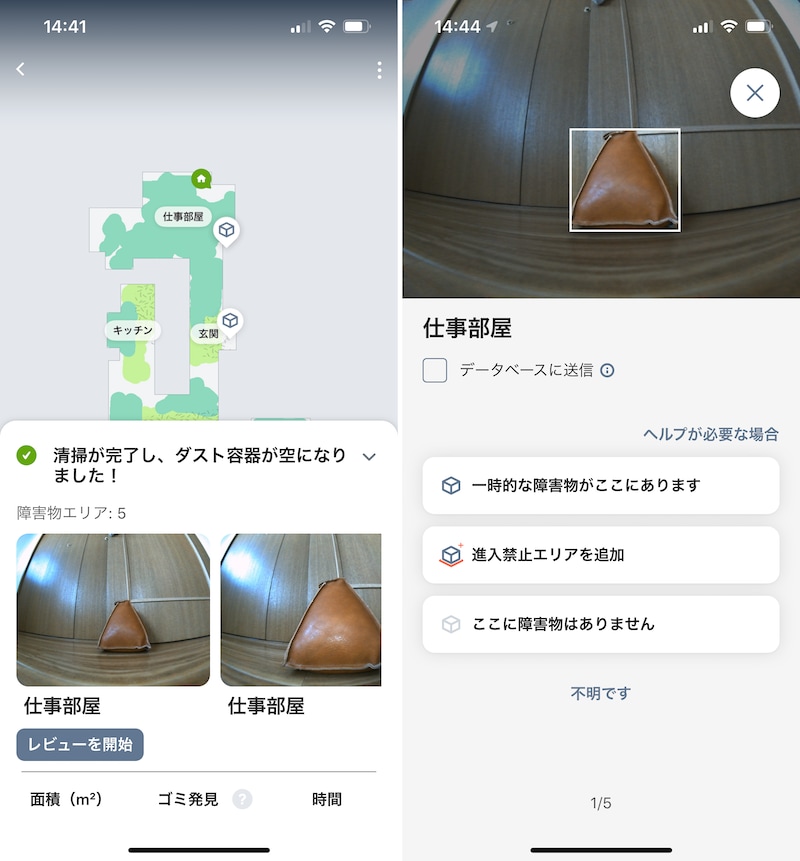Tap the obstacle marker beside 玄関 on the map
Screen dimensions: 800x861
(x=230, y=321)
